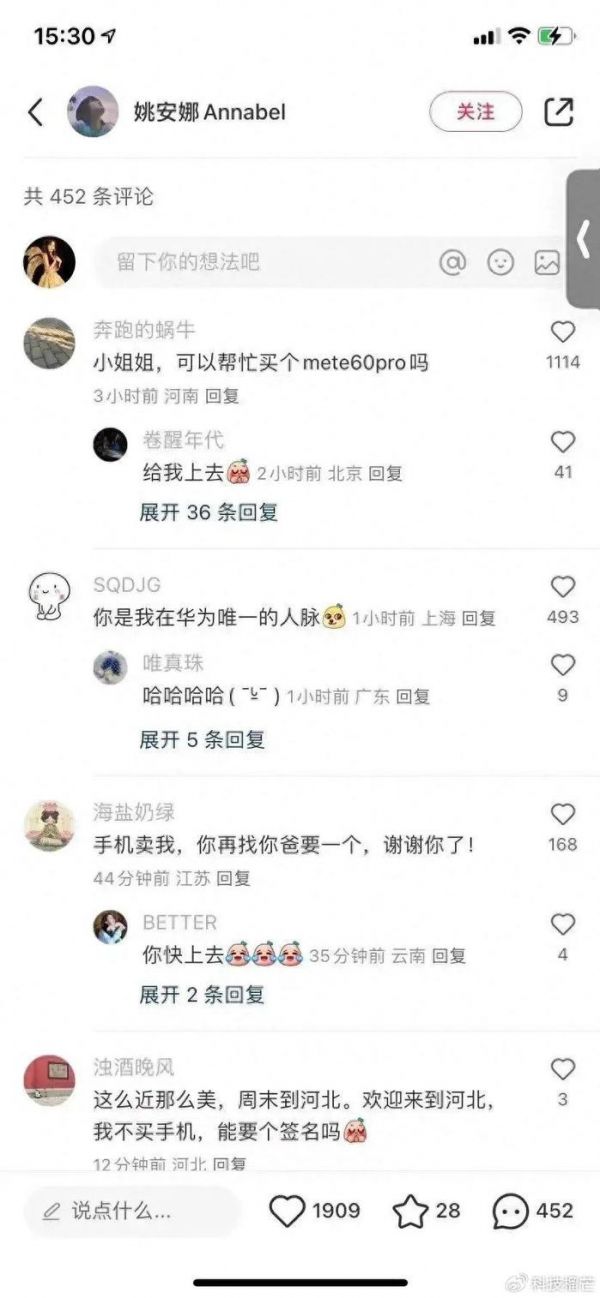Open the side panel arrow handle
The height and width of the screenshot is (1298, 600).
(584, 238)
